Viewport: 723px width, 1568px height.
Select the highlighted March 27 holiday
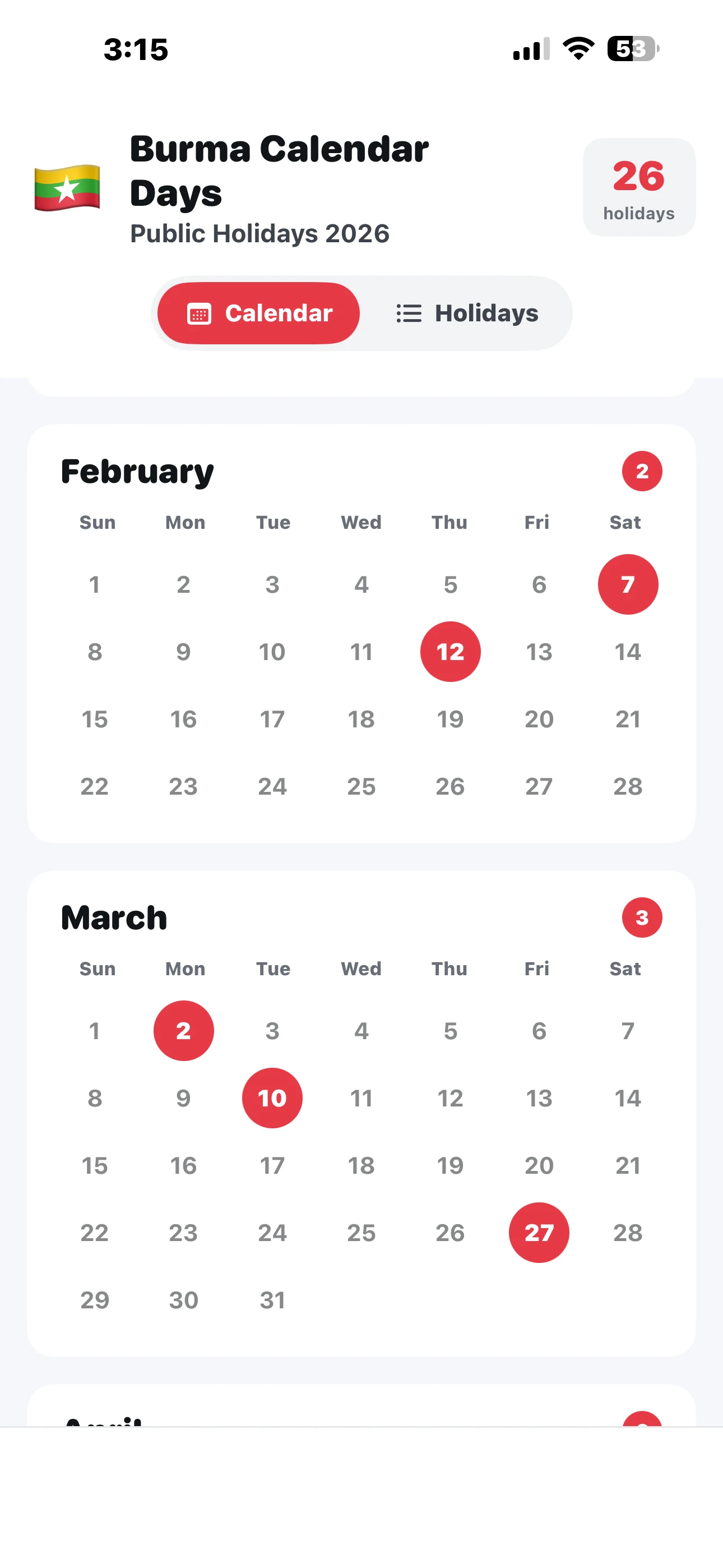coord(539,1232)
